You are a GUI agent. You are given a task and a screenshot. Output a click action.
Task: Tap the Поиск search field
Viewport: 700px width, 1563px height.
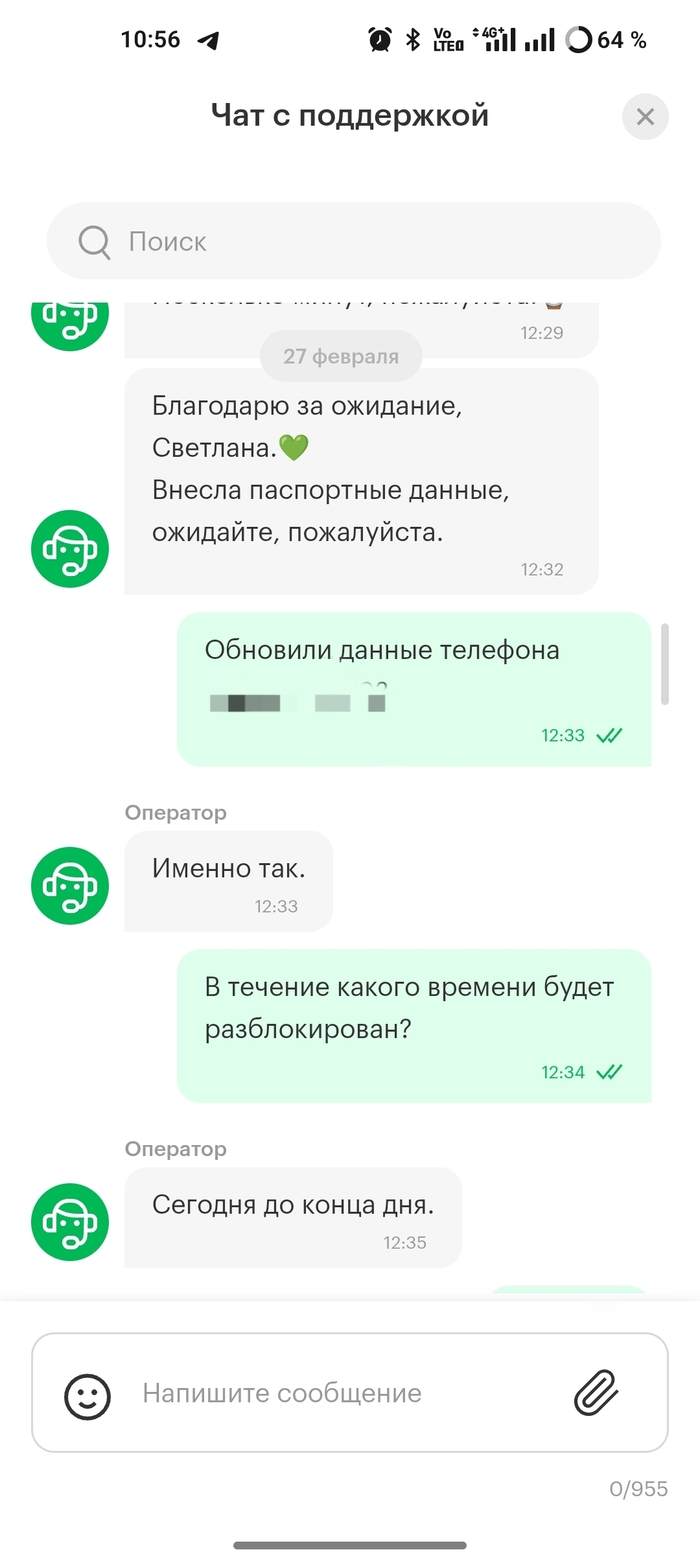[354, 241]
